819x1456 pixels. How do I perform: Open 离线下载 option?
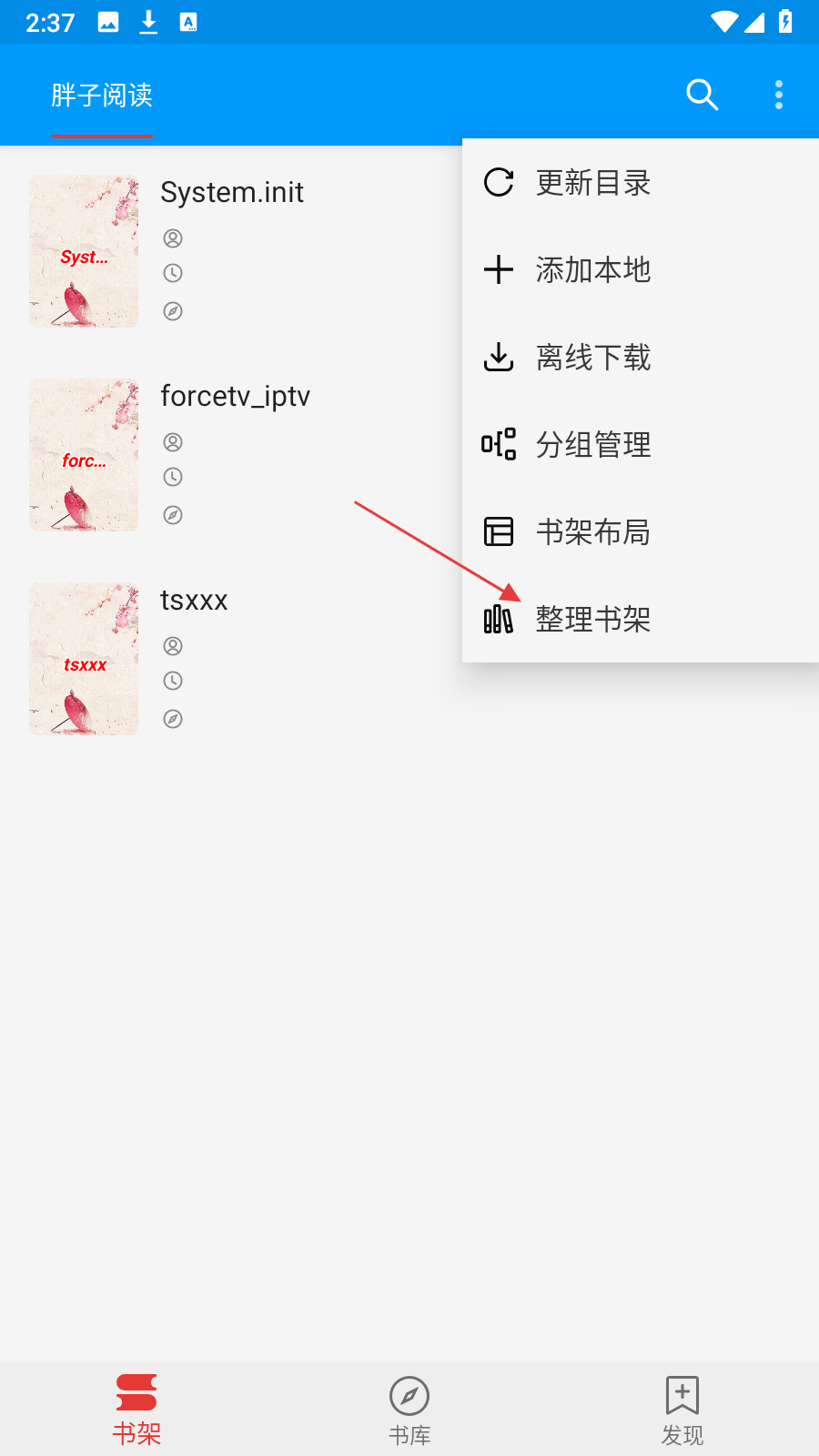pos(592,358)
